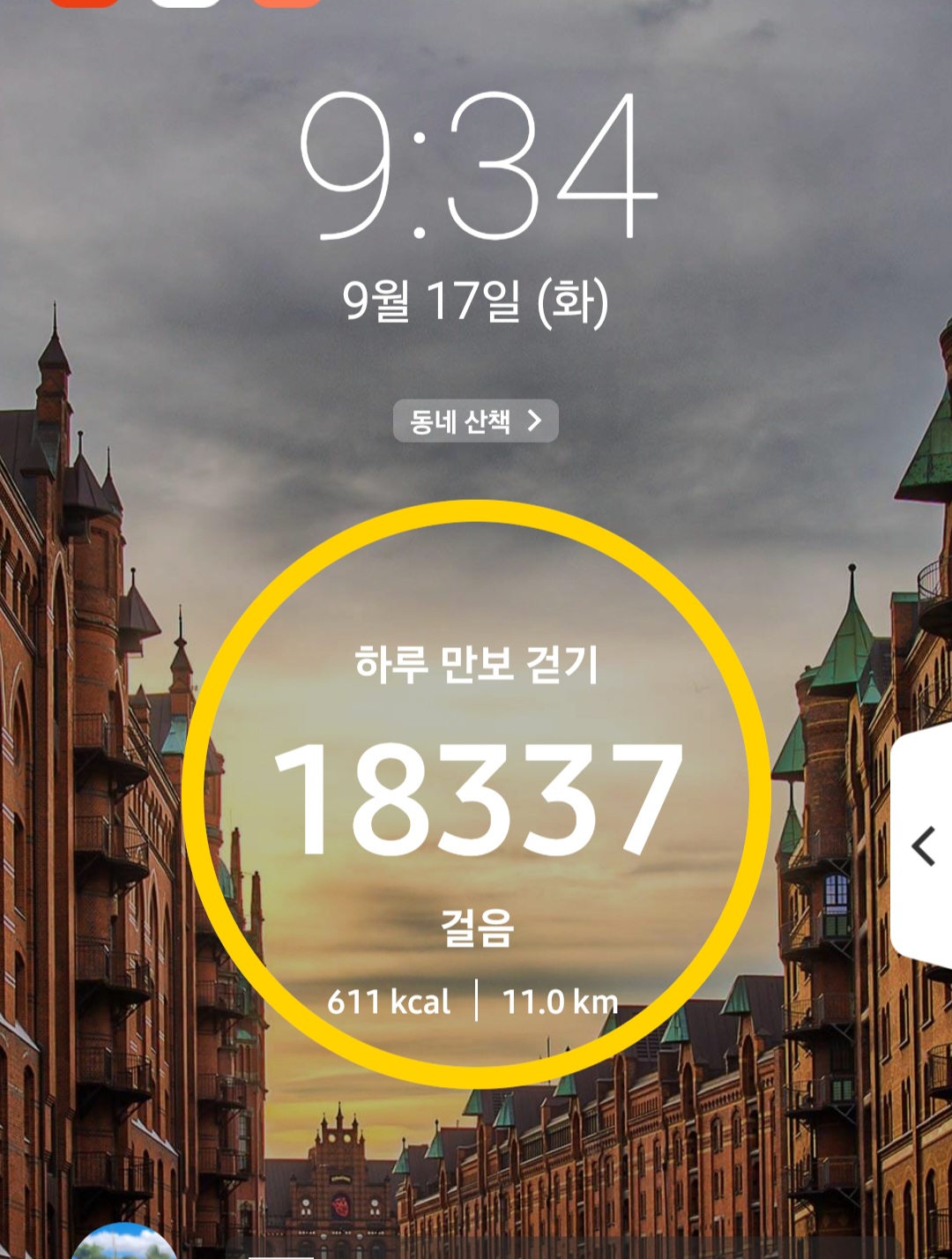Expand the side panel with the left arrow
The height and width of the screenshot is (1259, 952).
click(923, 846)
